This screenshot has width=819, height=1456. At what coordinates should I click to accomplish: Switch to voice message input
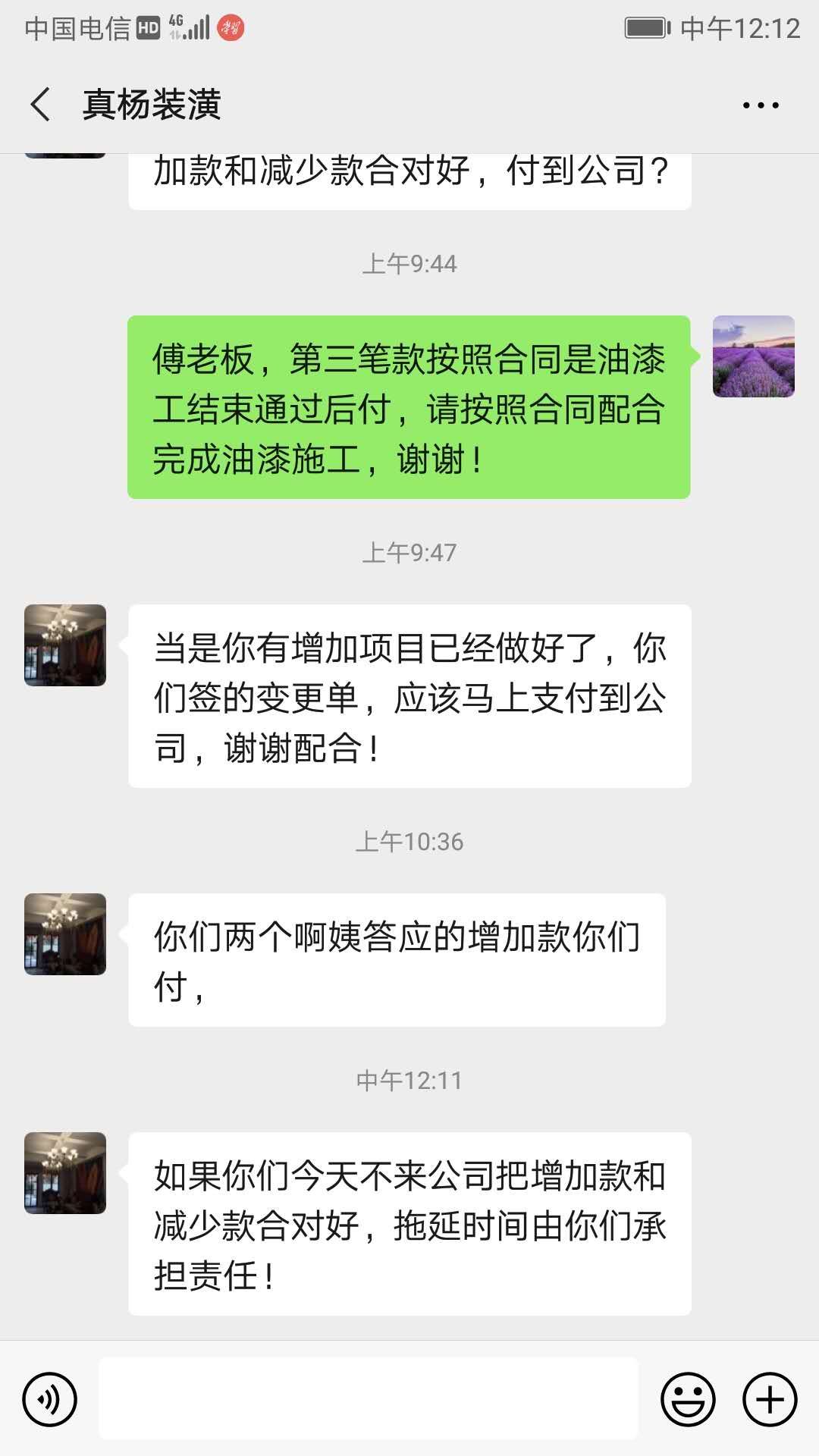pos(50,1399)
